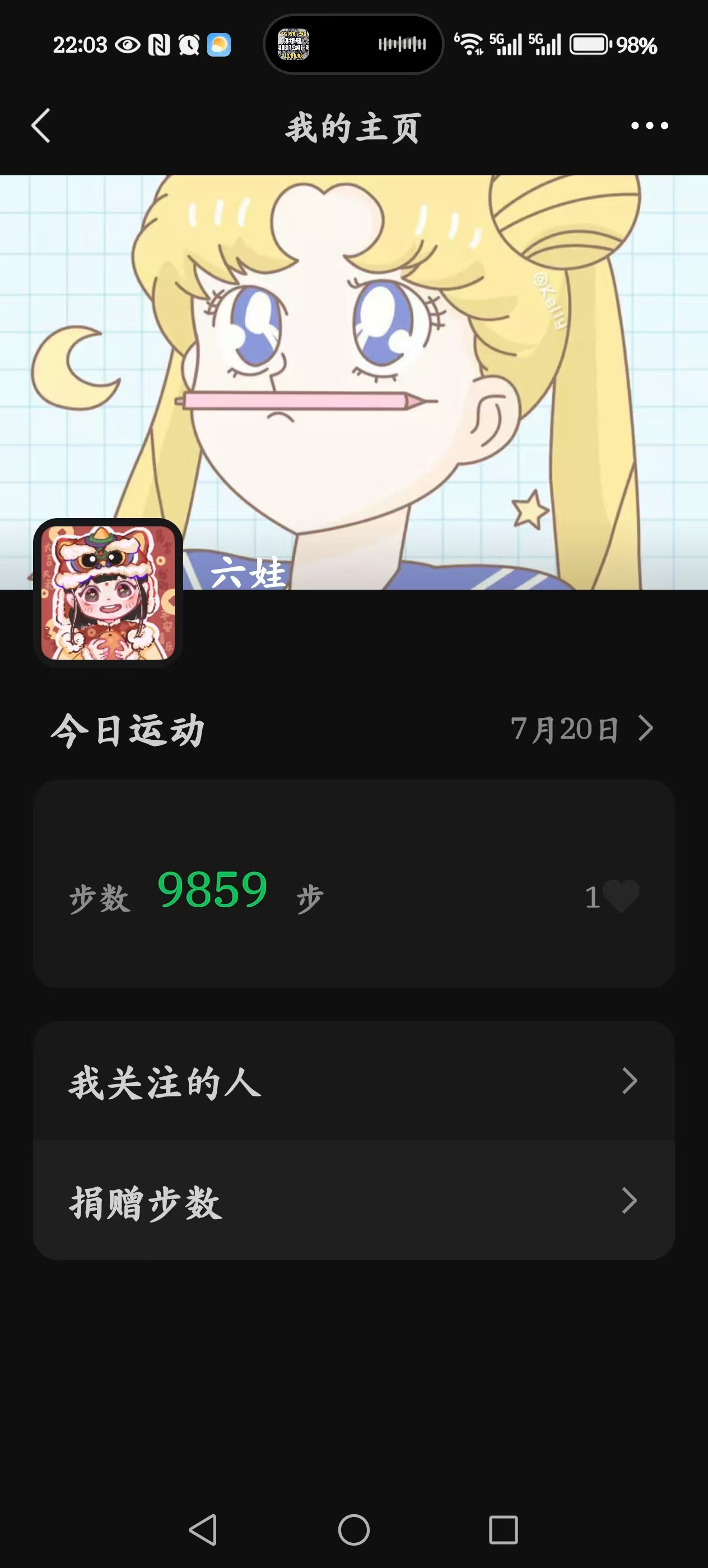Open 捐赠步数 row

[353, 1200]
